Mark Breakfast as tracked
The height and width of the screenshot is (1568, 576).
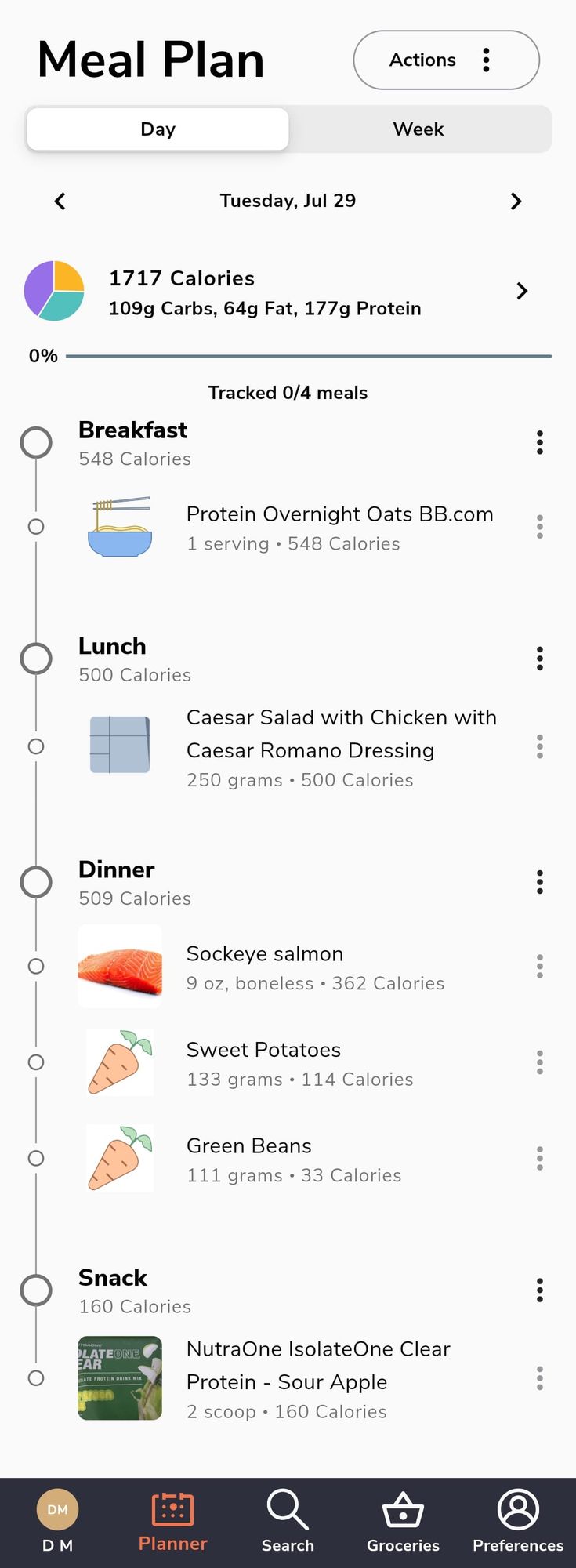[36, 443]
